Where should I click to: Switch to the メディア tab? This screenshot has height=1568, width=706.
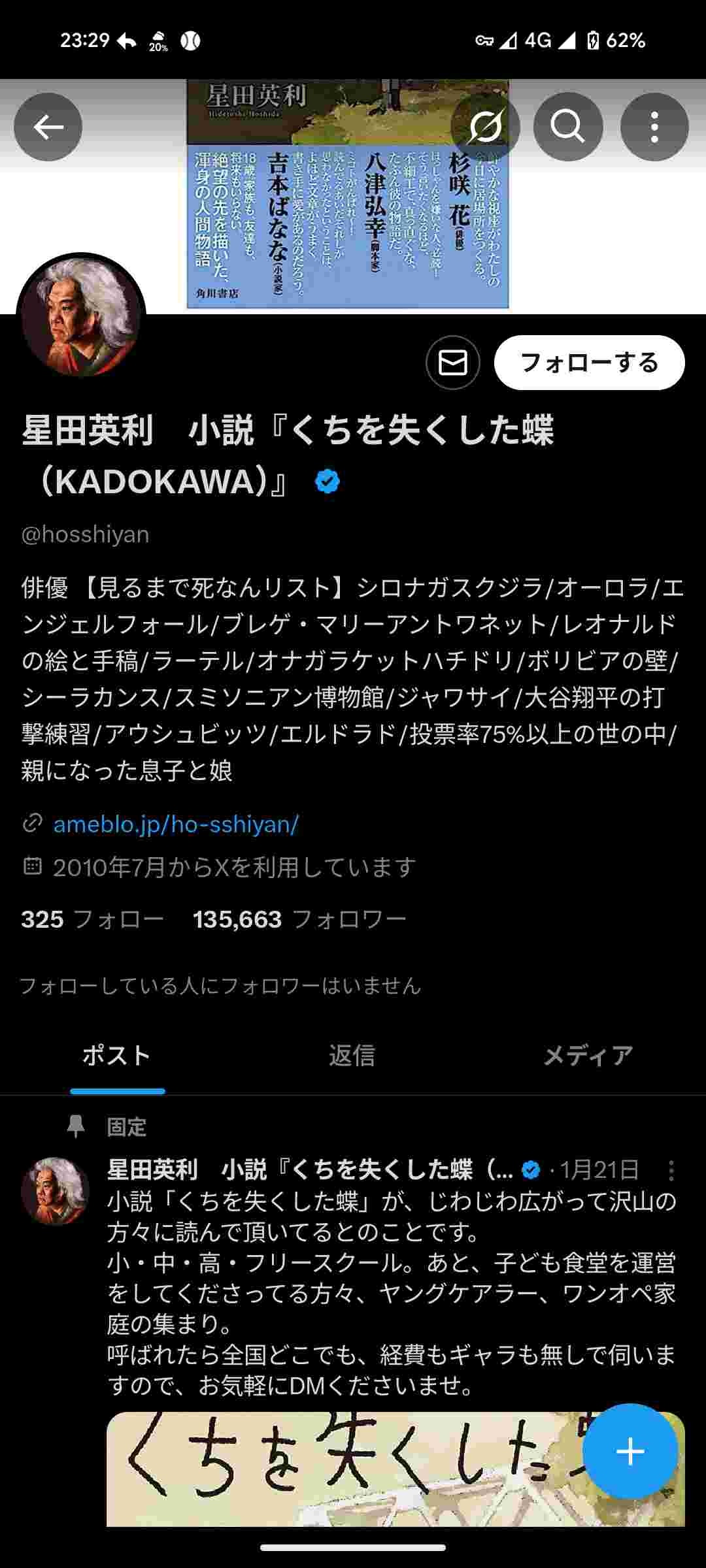(x=588, y=1055)
